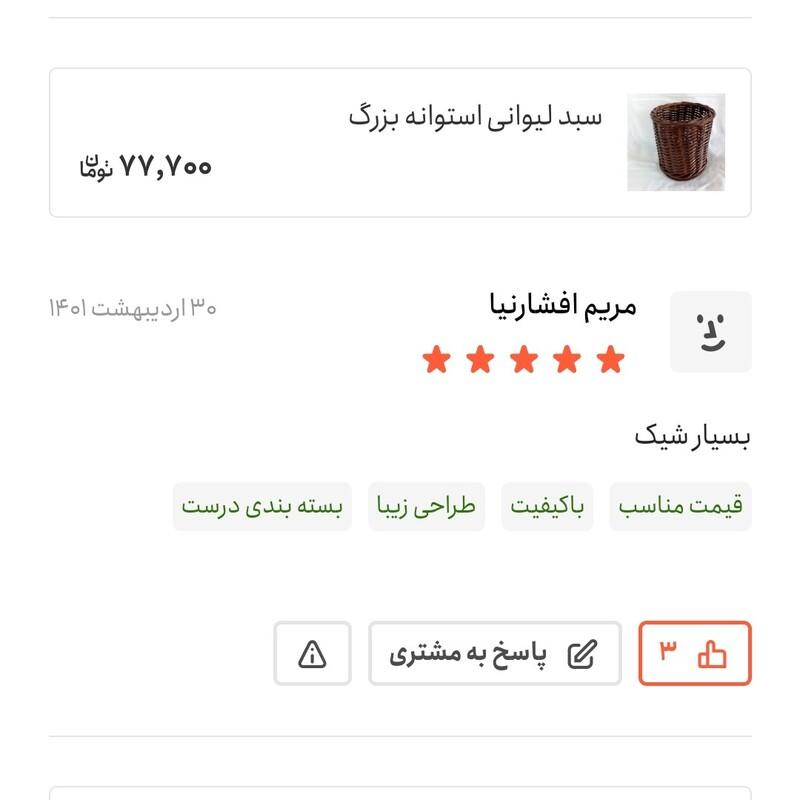Open the سبد لیوانی استوانه بزرگ product card
This screenshot has width=800, height=800.
tap(400, 143)
